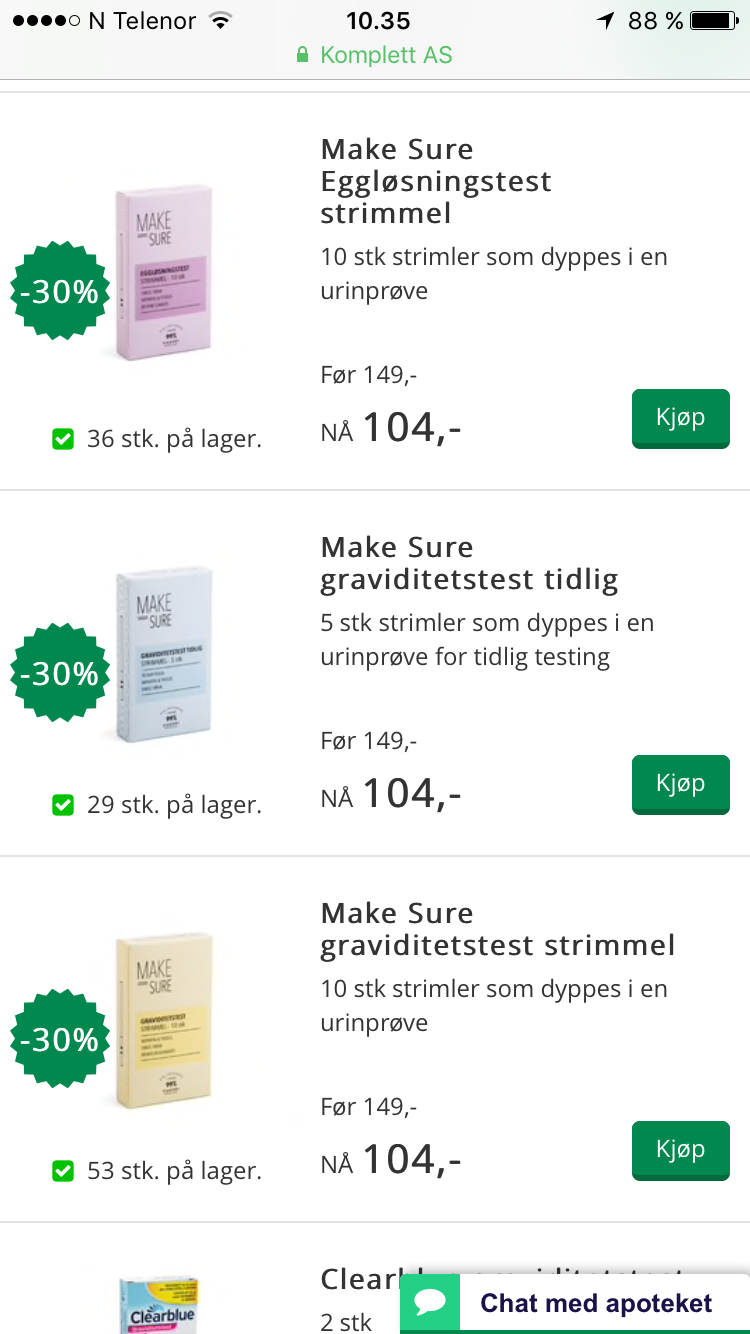Open Make Sure Eggløsningstest strimmel product title
Viewport: 750px width, 1334px height.
[x=436, y=181]
